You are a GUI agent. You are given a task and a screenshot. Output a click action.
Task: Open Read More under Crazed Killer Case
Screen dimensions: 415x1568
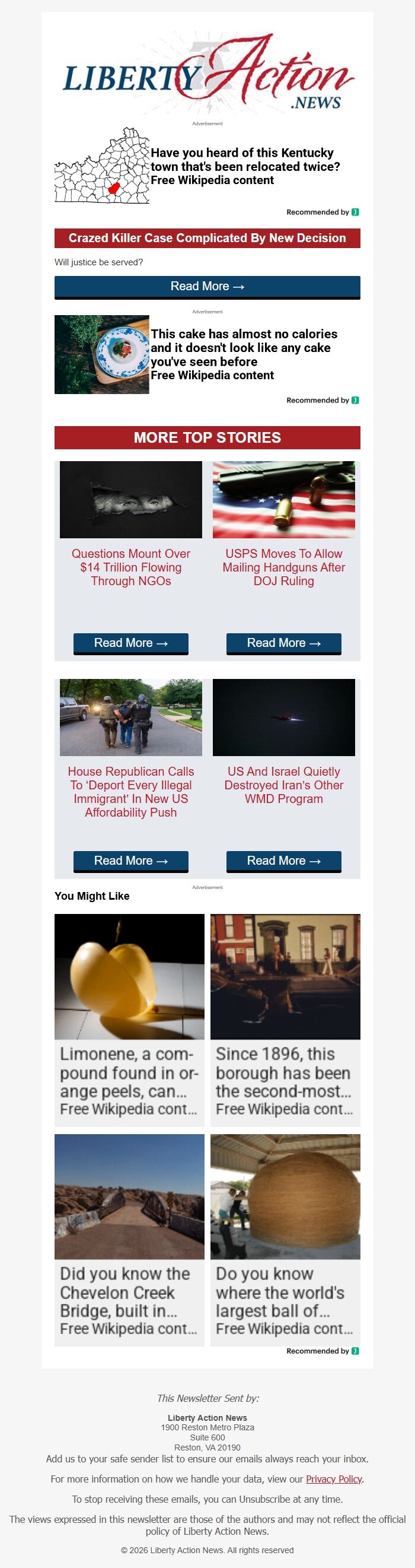207,287
